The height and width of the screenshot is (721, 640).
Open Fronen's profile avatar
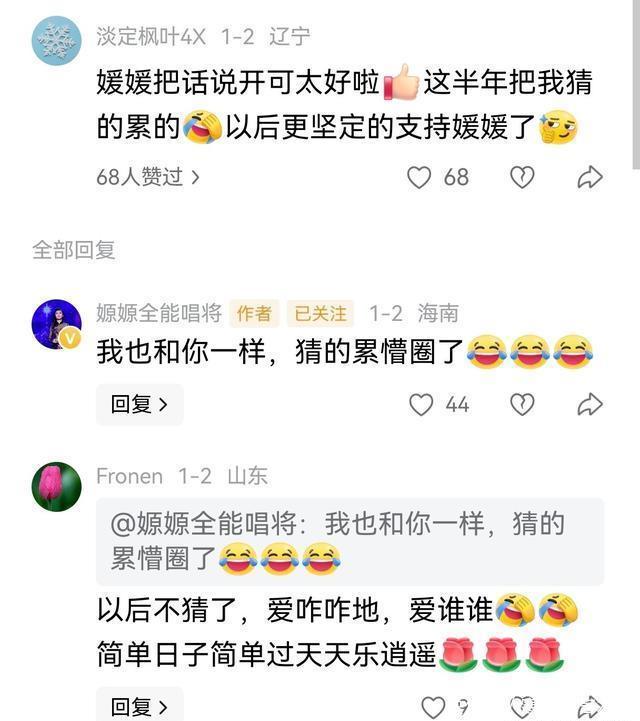[x=56, y=487]
